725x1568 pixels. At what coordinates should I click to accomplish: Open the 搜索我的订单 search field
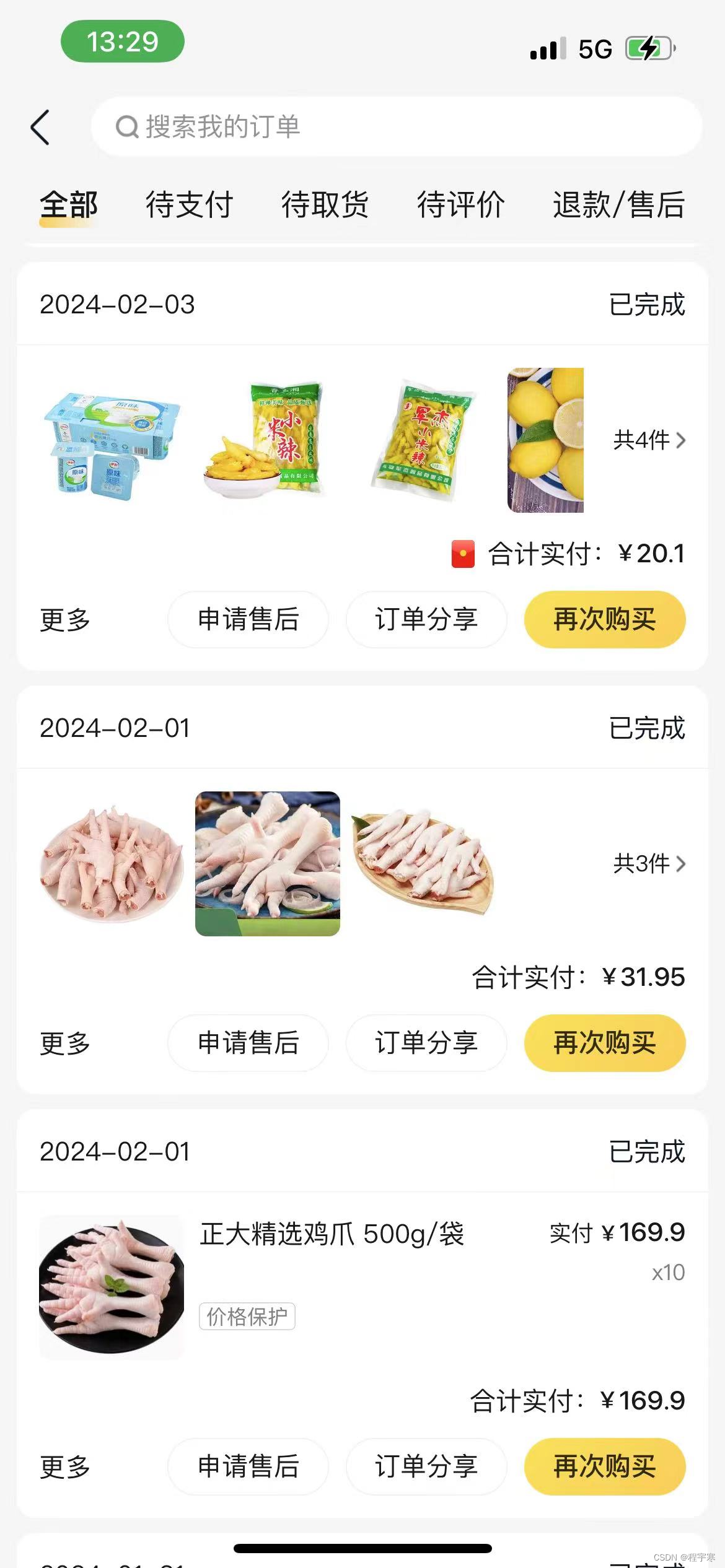click(x=397, y=127)
